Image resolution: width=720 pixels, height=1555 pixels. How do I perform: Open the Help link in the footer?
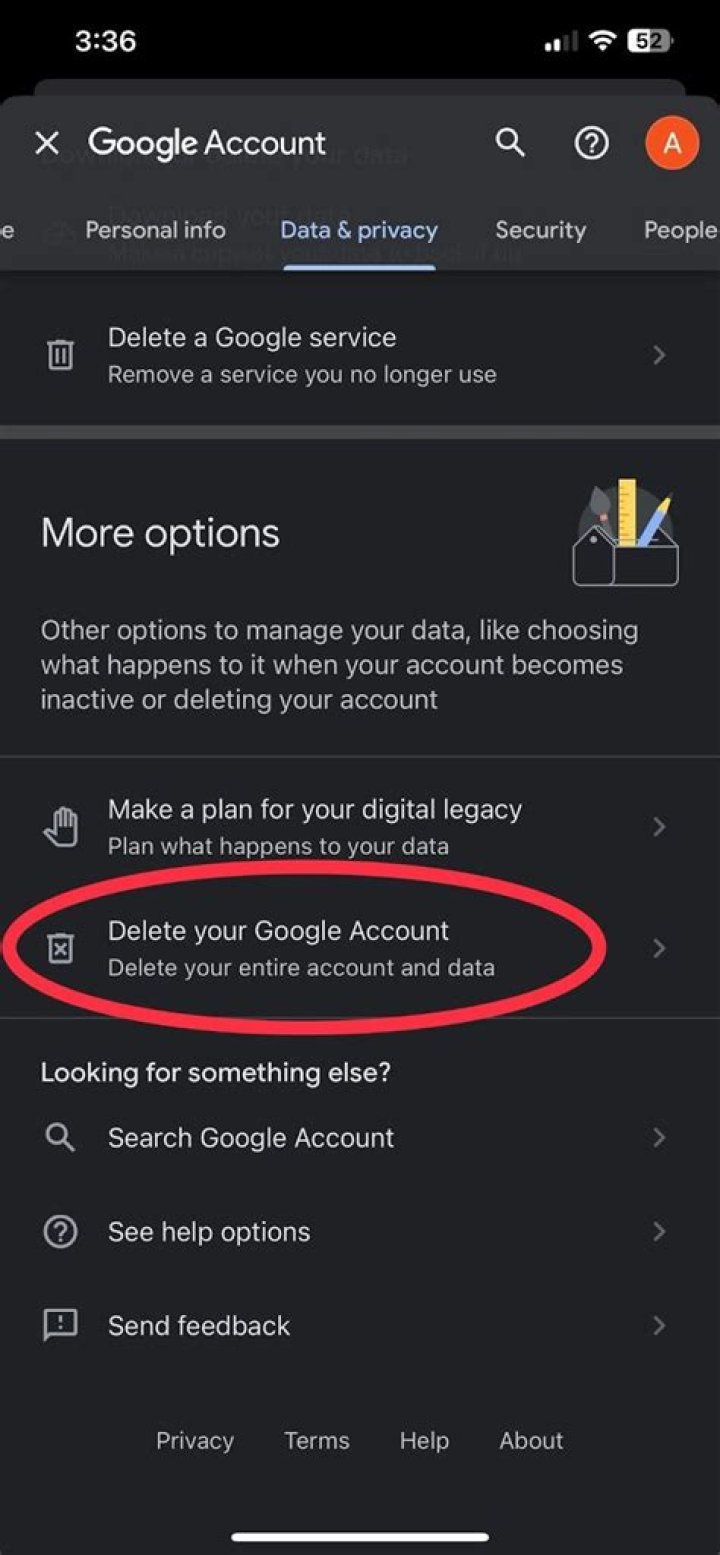(x=424, y=1440)
